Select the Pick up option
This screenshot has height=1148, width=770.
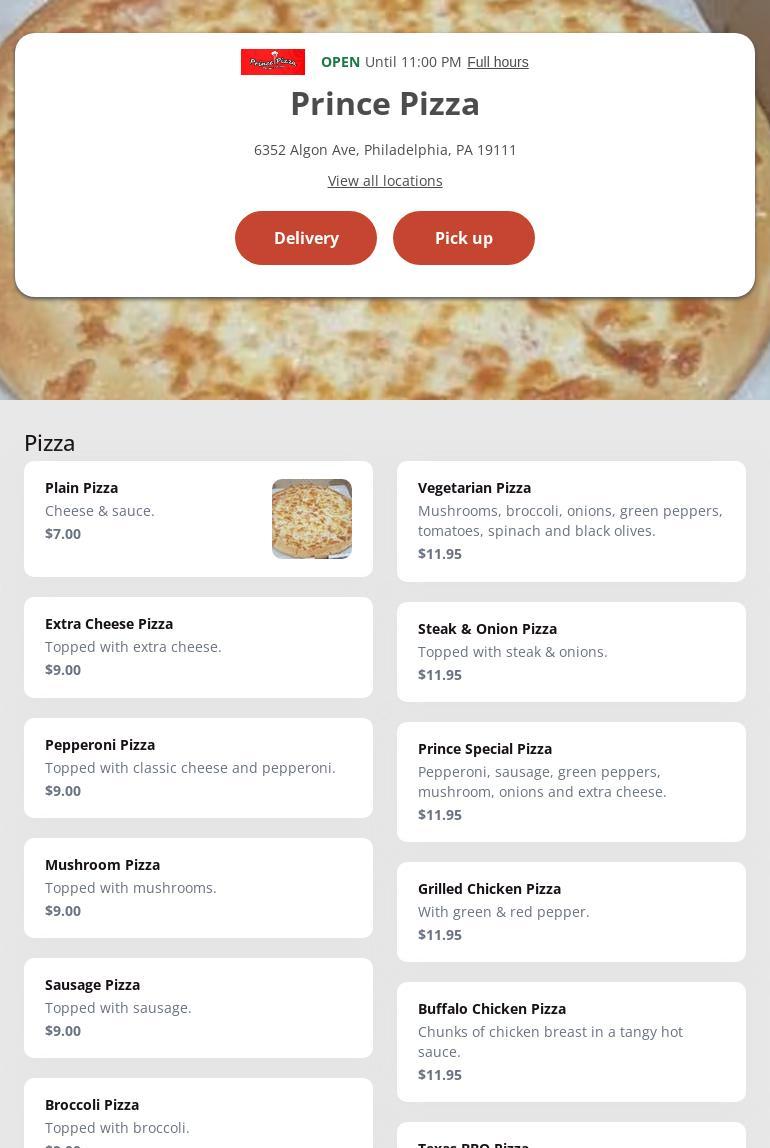464,238
